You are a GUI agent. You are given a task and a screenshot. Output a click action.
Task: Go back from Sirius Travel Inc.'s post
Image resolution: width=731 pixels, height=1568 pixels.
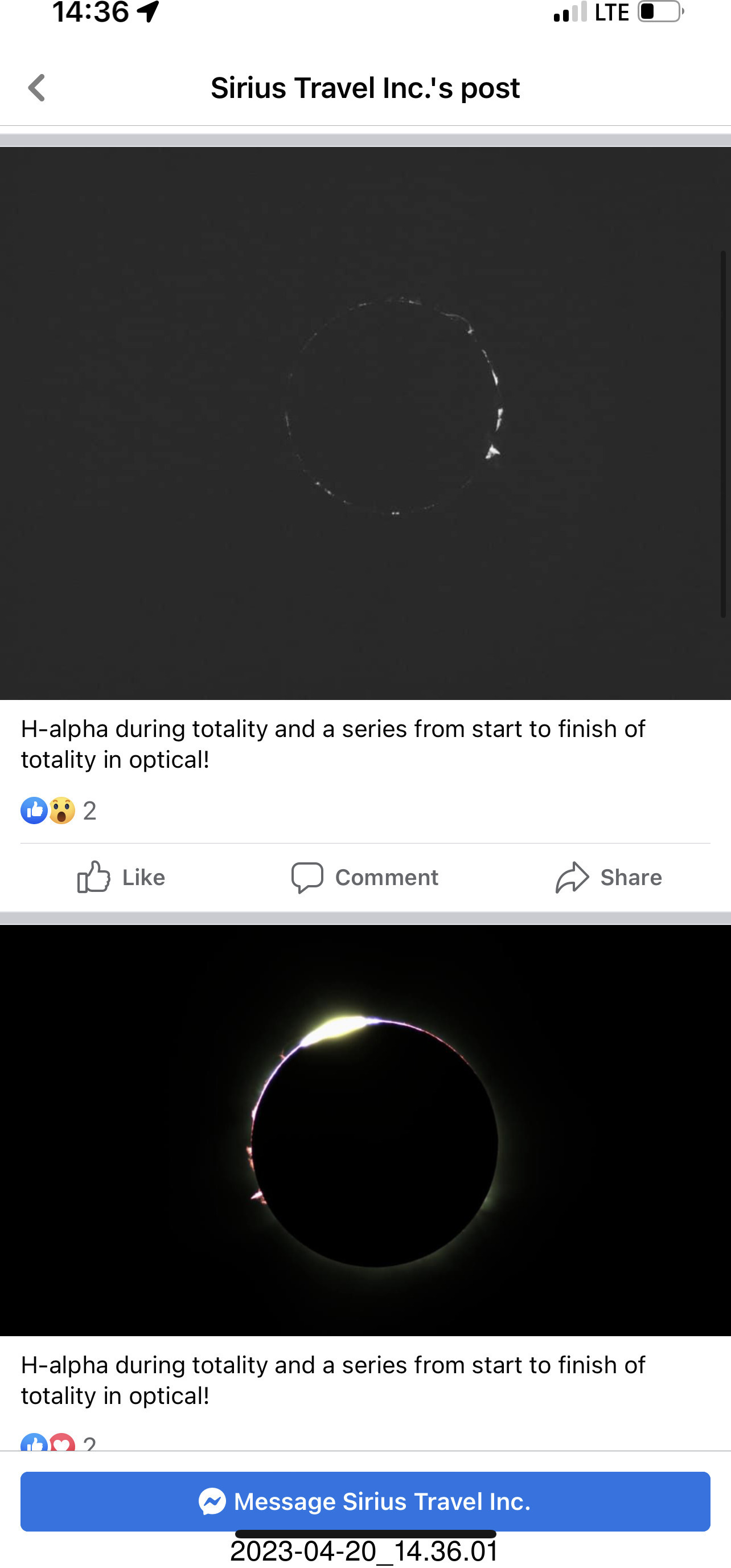pos(36,88)
